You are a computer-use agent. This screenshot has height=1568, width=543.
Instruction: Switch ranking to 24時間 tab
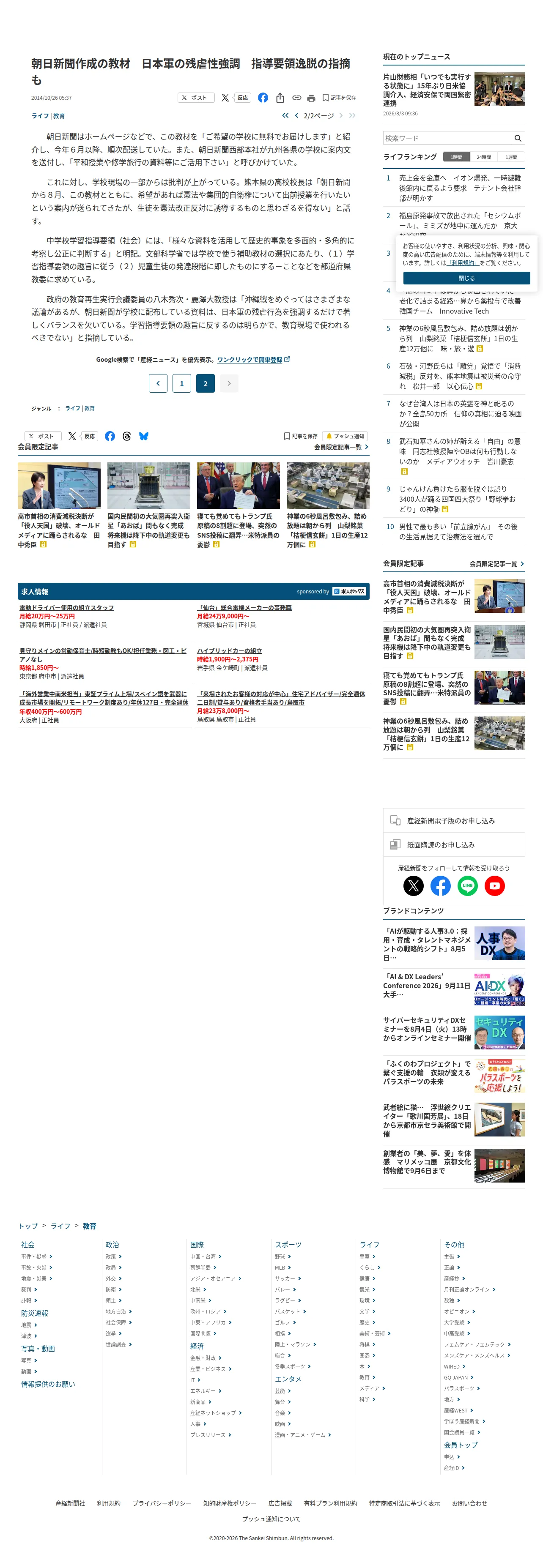click(484, 157)
